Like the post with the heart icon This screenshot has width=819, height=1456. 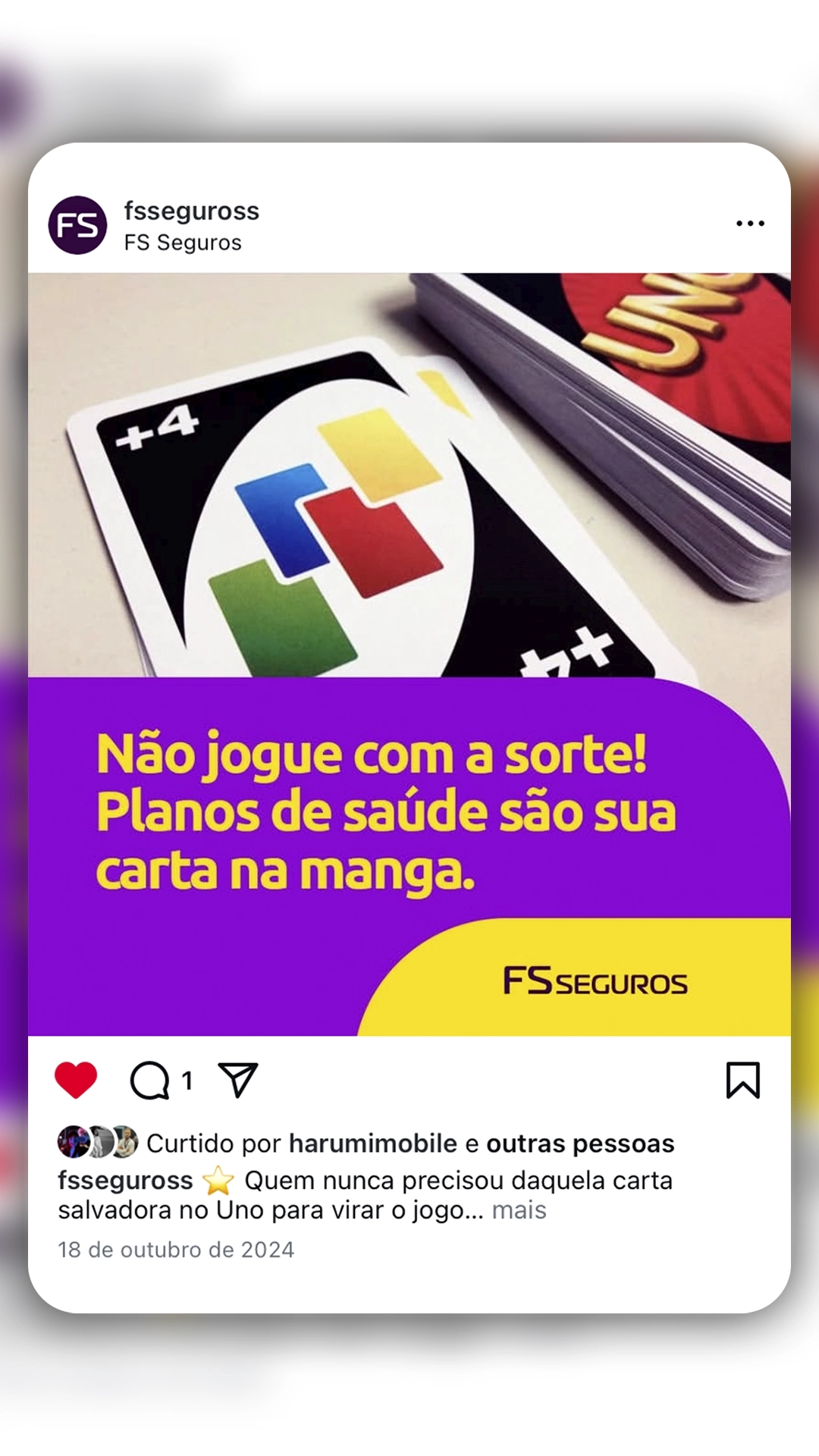(77, 1080)
